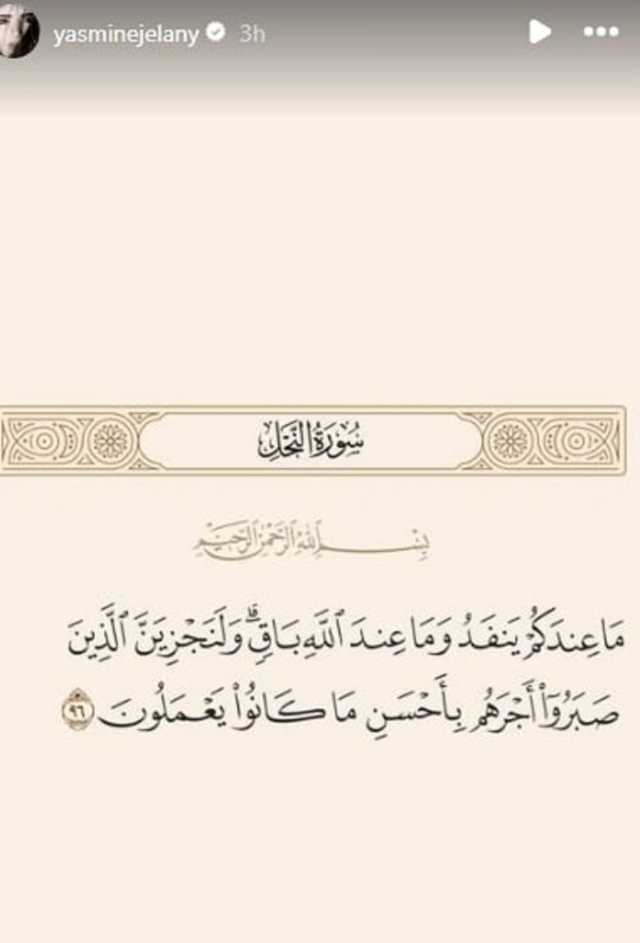Open the yasminejelany username link
Image resolution: width=640 pixels, height=943 pixels.
point(126,33)
